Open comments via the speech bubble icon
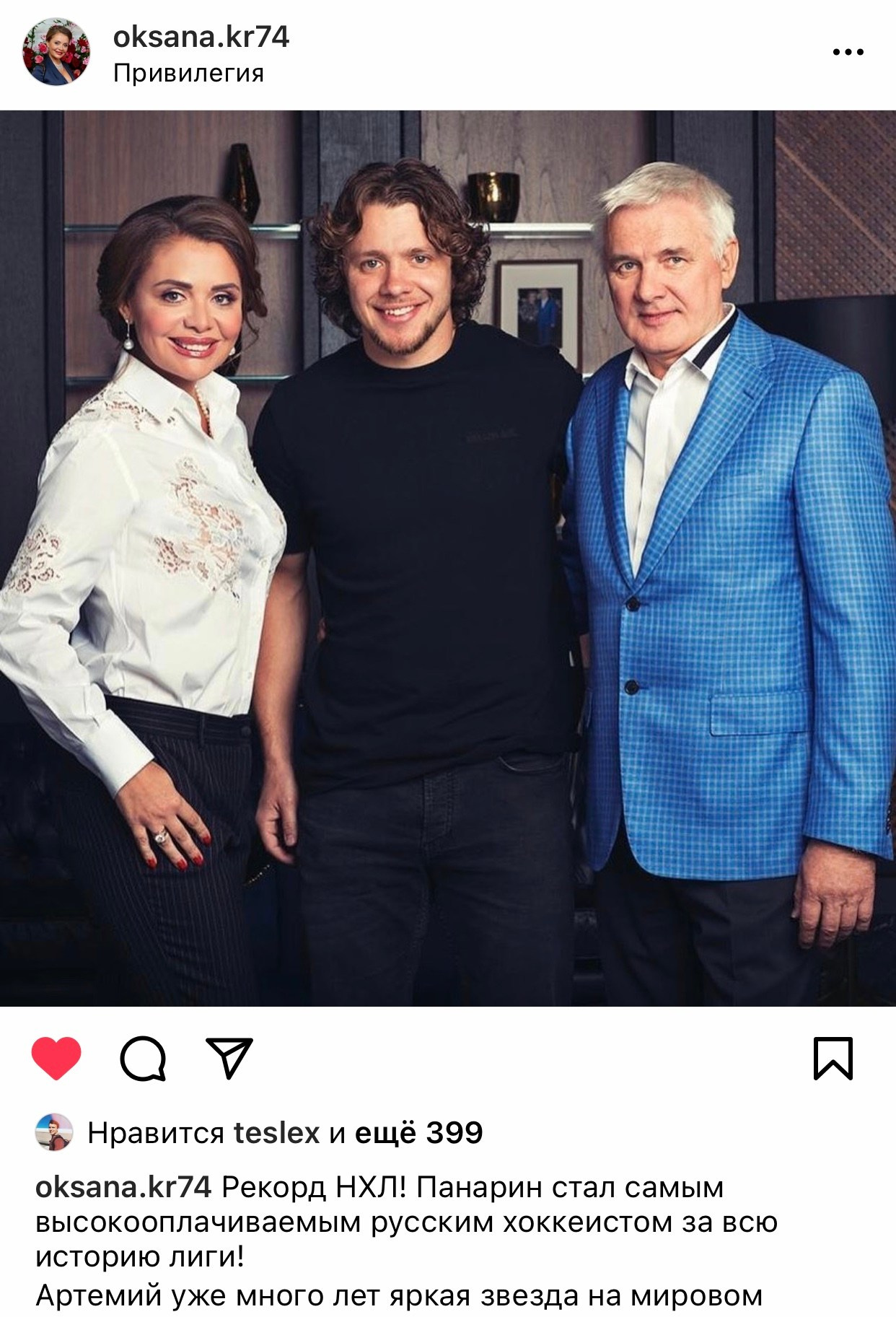This screenshot has width=896, height=1317. click(143, 1059)
